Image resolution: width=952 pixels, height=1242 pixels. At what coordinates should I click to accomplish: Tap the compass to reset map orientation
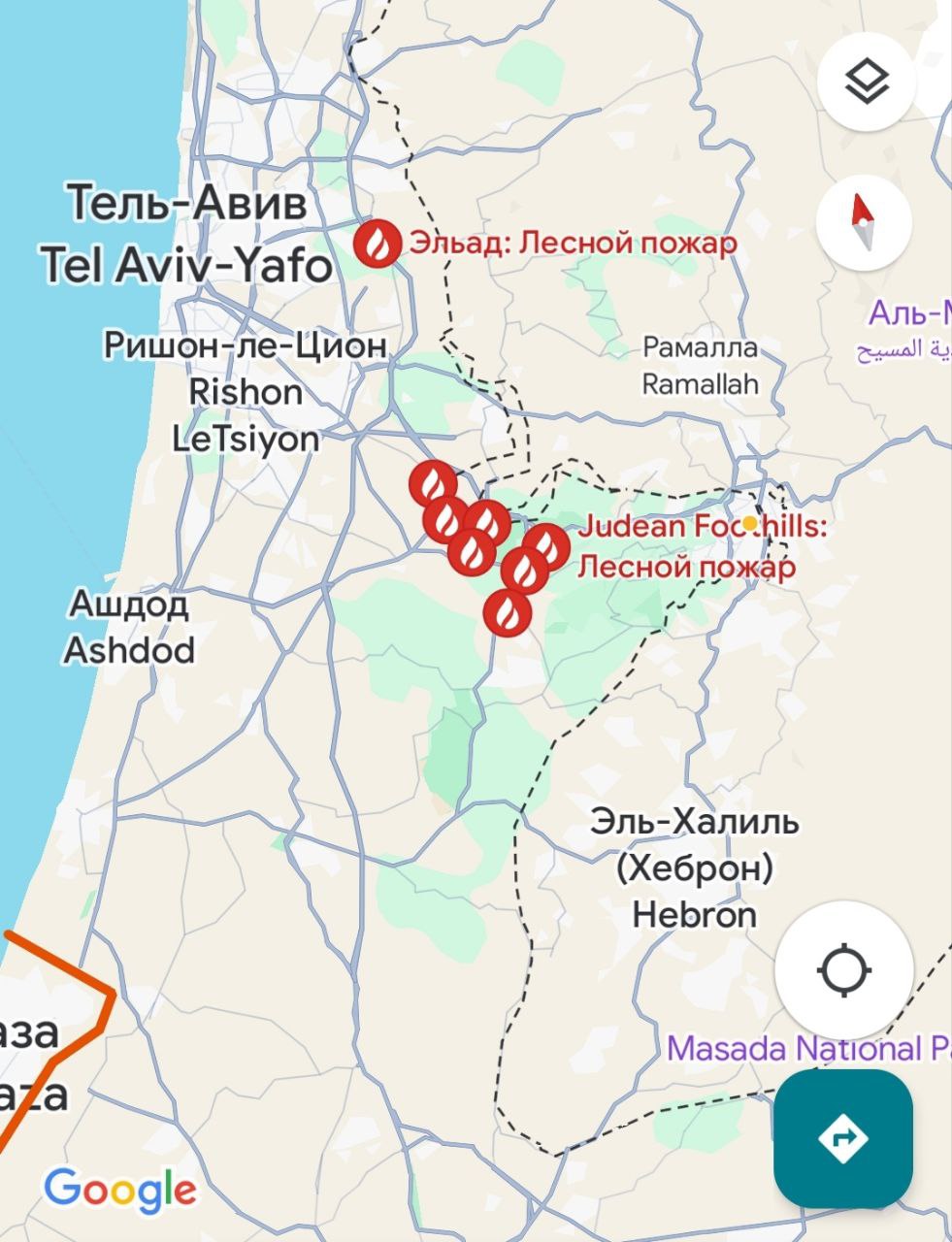pyautogui.click(x=864, y=222)
